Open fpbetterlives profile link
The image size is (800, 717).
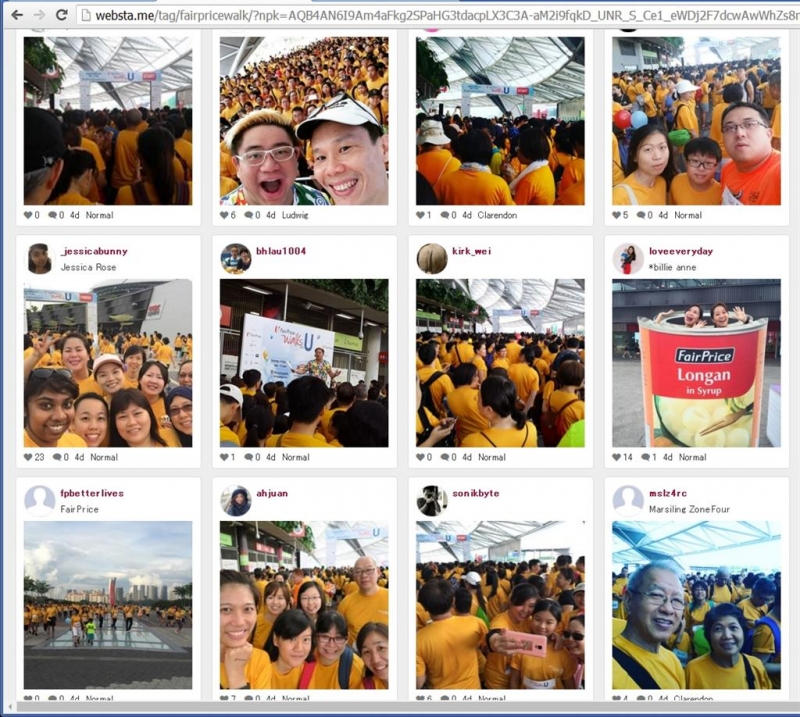(x=92, y=493)
